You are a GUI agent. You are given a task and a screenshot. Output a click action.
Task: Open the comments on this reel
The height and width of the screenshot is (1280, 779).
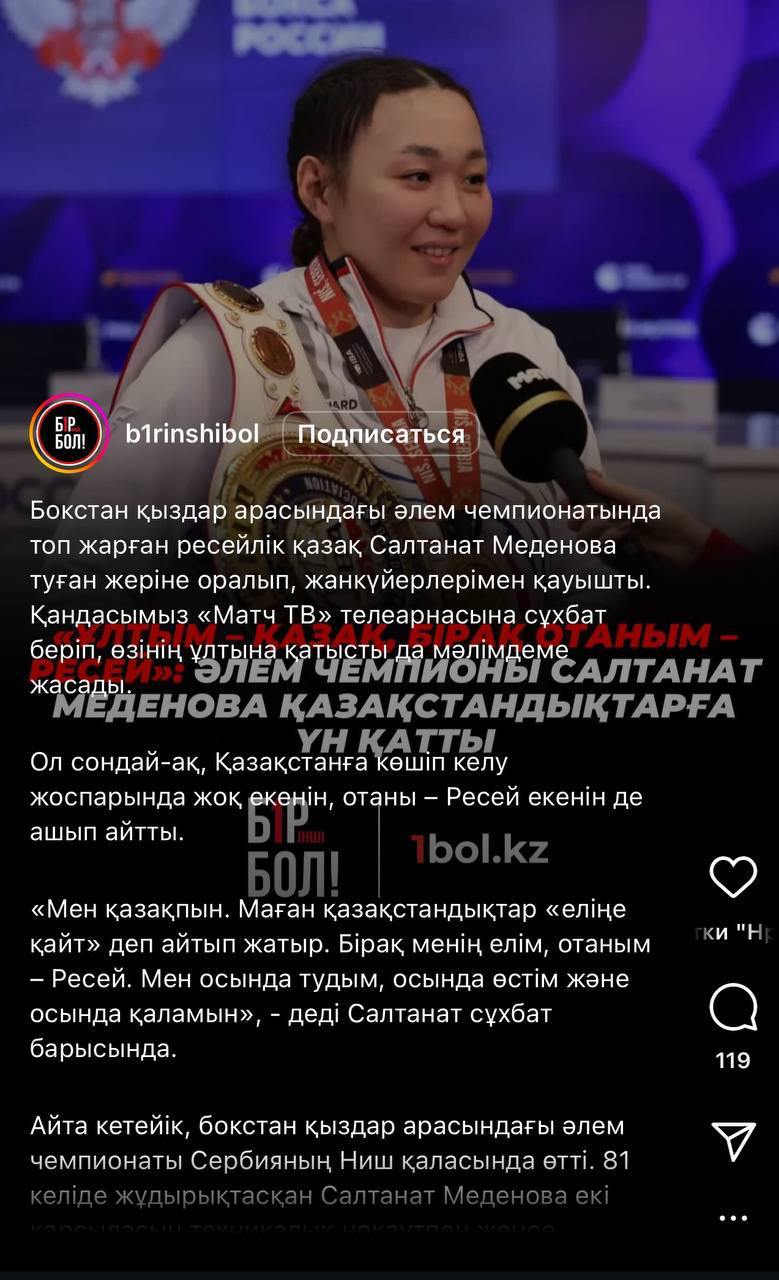tap(732, 1007)
